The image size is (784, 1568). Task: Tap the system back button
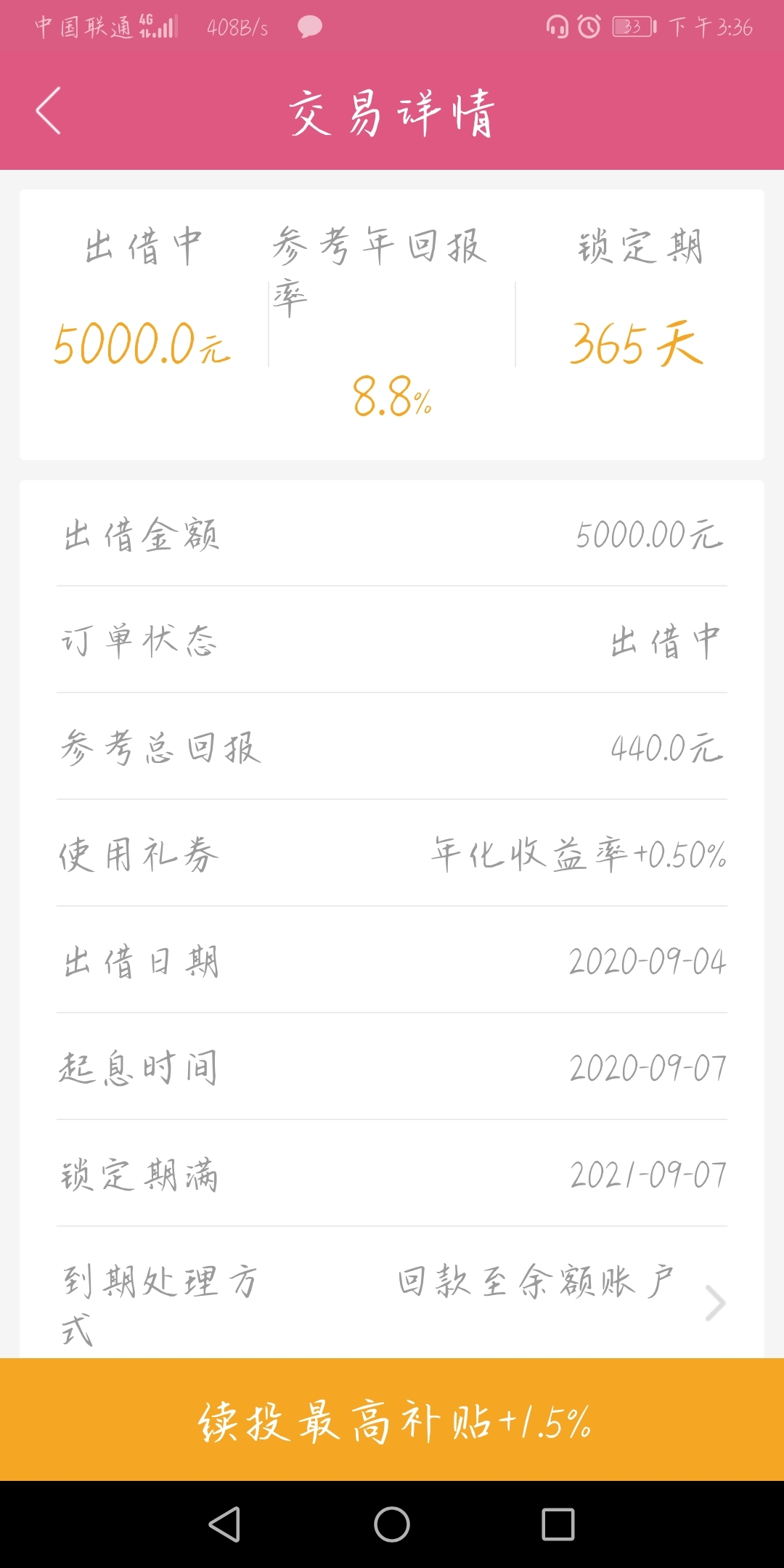coord(224,1524)
